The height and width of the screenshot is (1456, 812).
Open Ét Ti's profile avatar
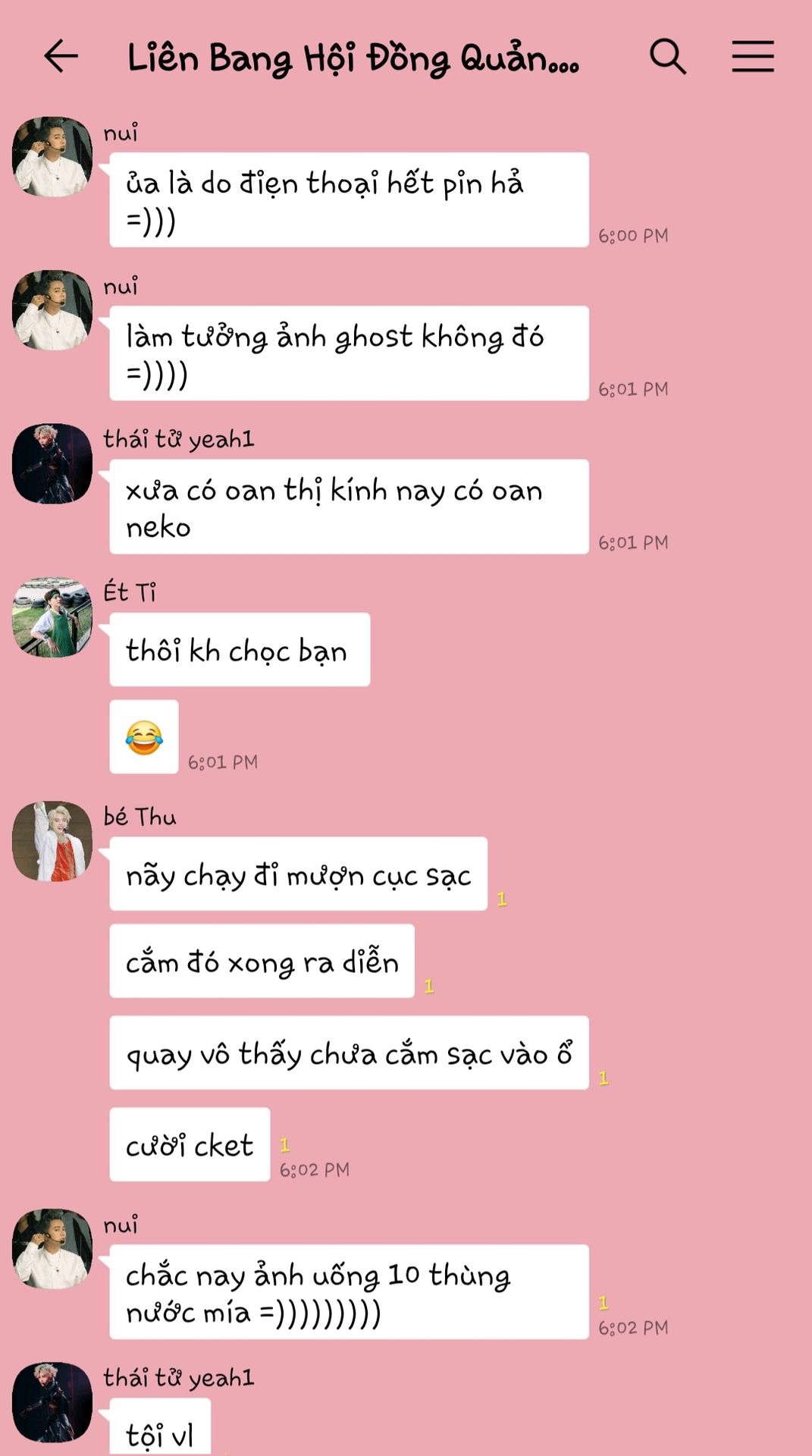coord(52,617)
